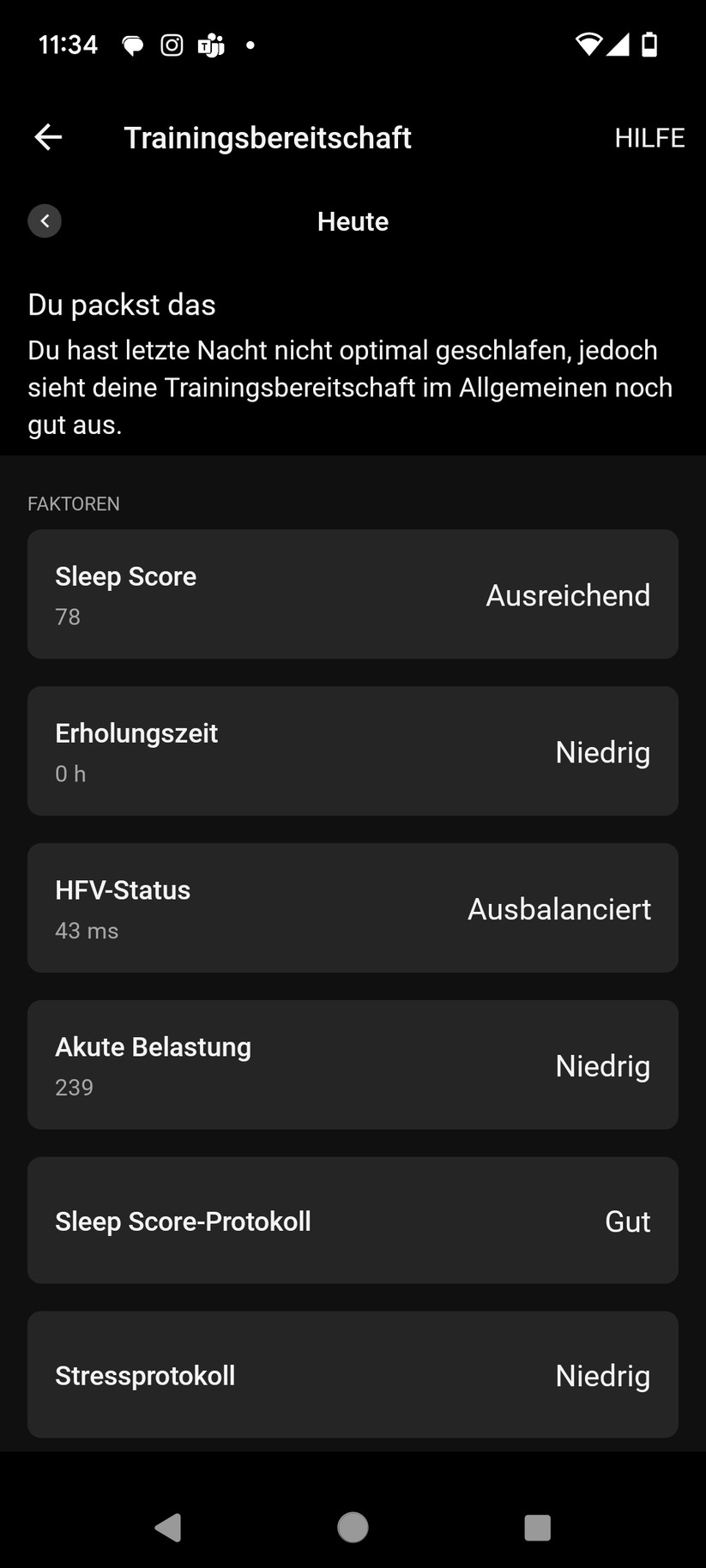Show Akute Belastung details
The image size is (706, 1568).
[353, 1065]
